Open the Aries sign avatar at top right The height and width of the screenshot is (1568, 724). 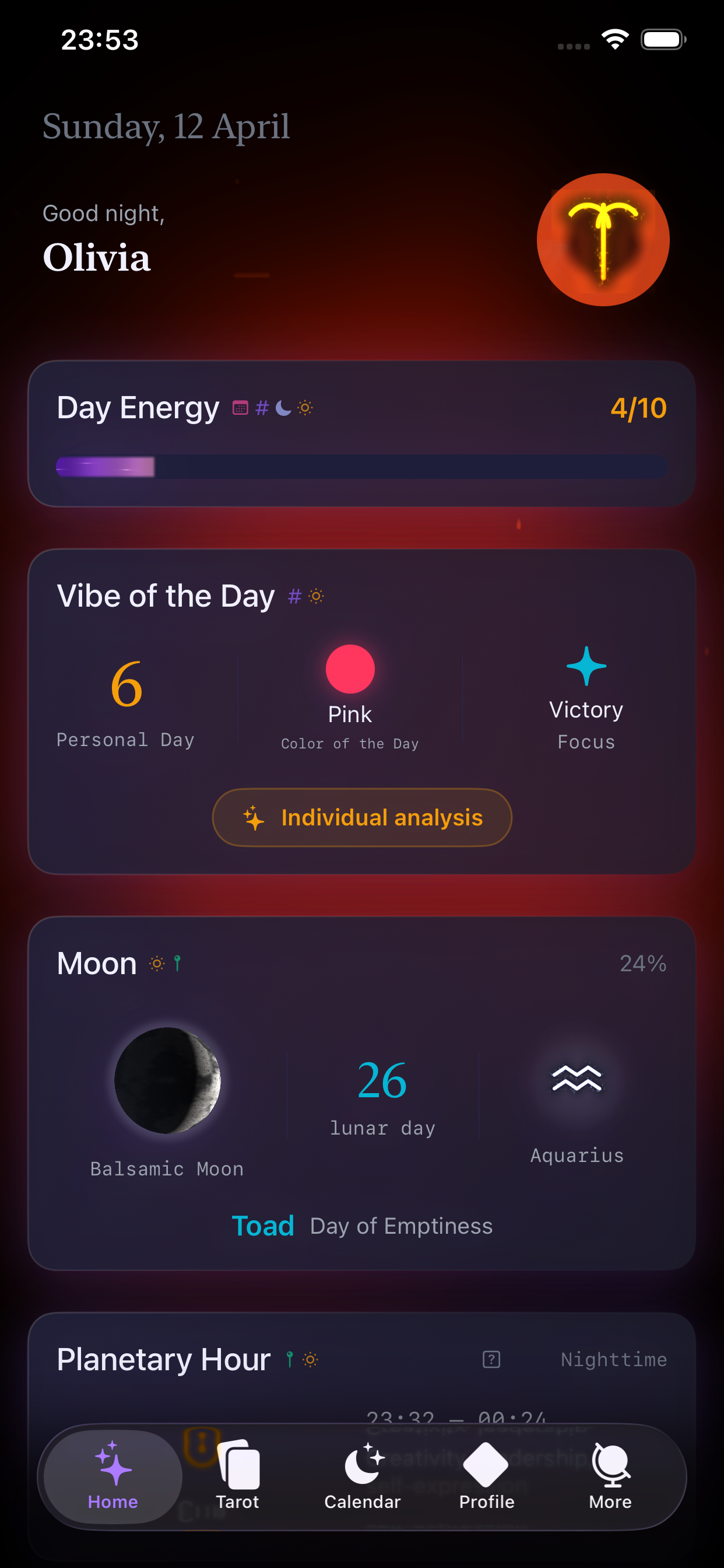pos(603,240)
